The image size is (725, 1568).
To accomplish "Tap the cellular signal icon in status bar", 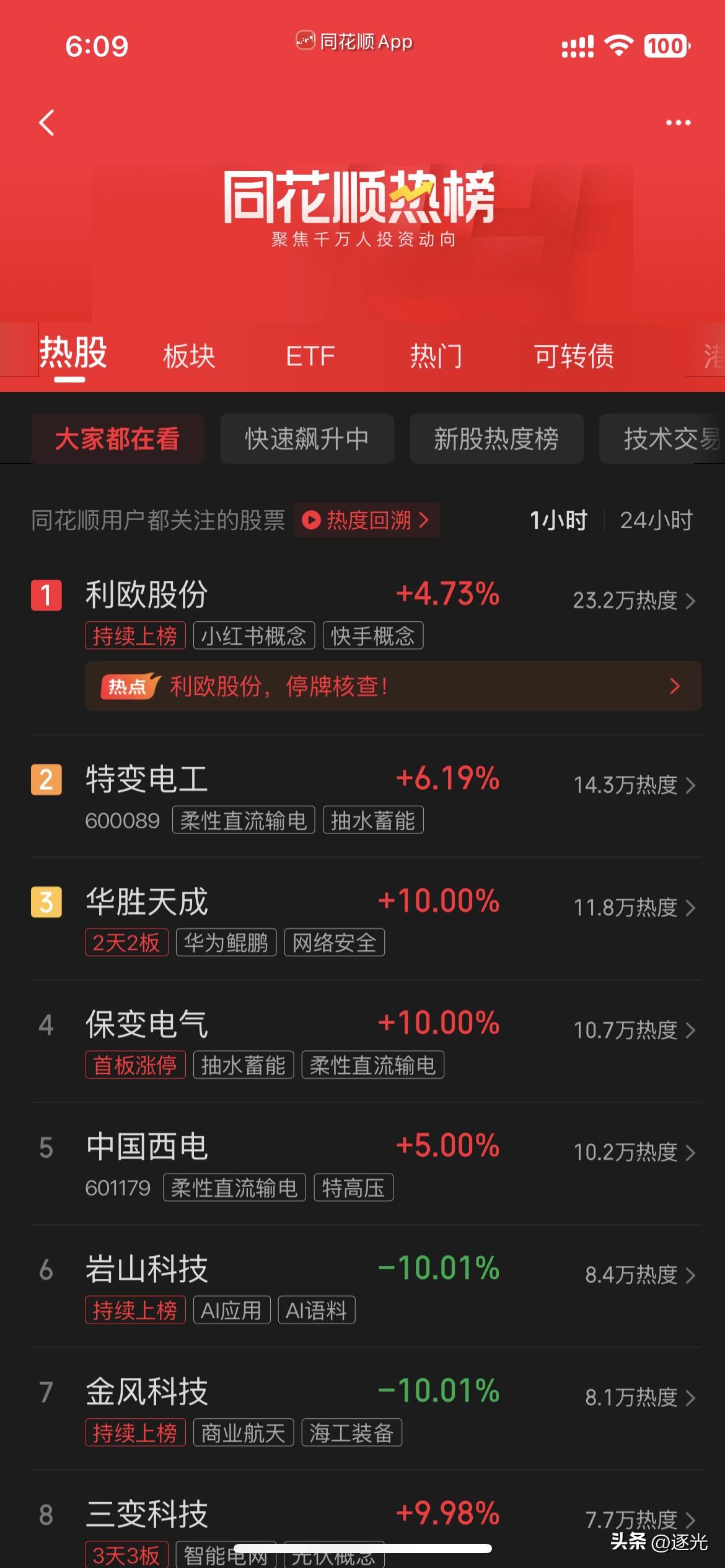I will [576, 43].
